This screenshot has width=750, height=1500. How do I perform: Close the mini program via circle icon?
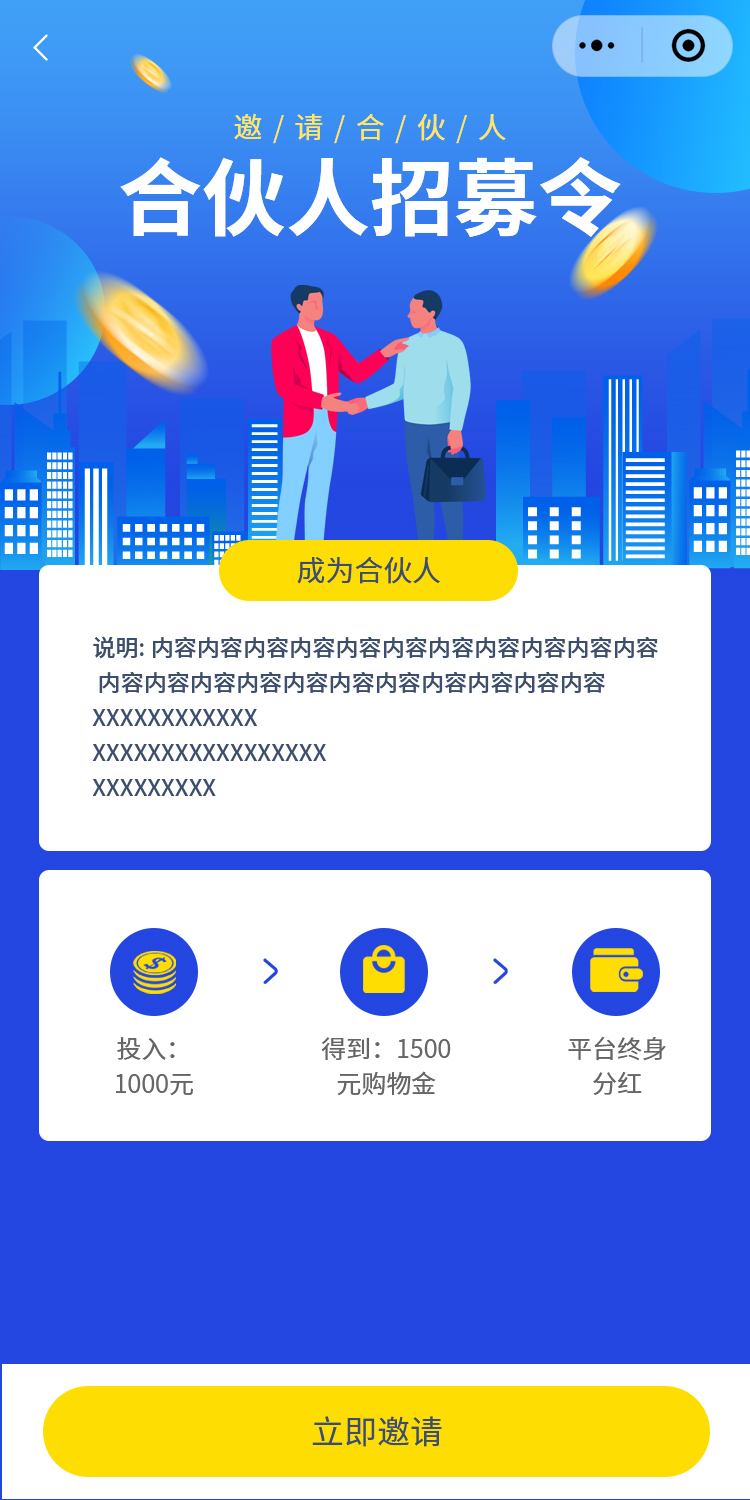pyautogui.click(x=688, y=46)
